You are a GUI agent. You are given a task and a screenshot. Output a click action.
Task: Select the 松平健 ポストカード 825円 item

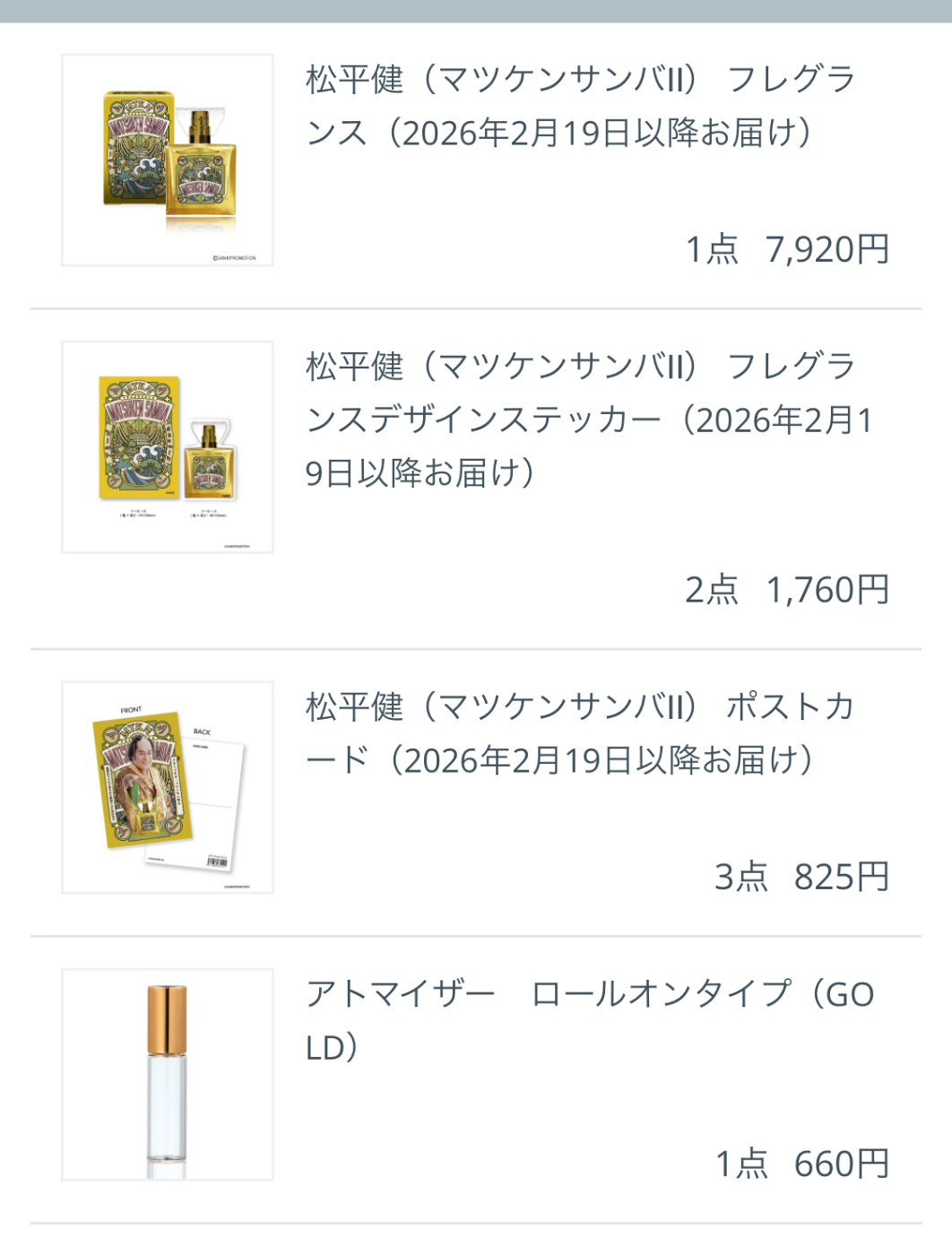coord(580,733)
